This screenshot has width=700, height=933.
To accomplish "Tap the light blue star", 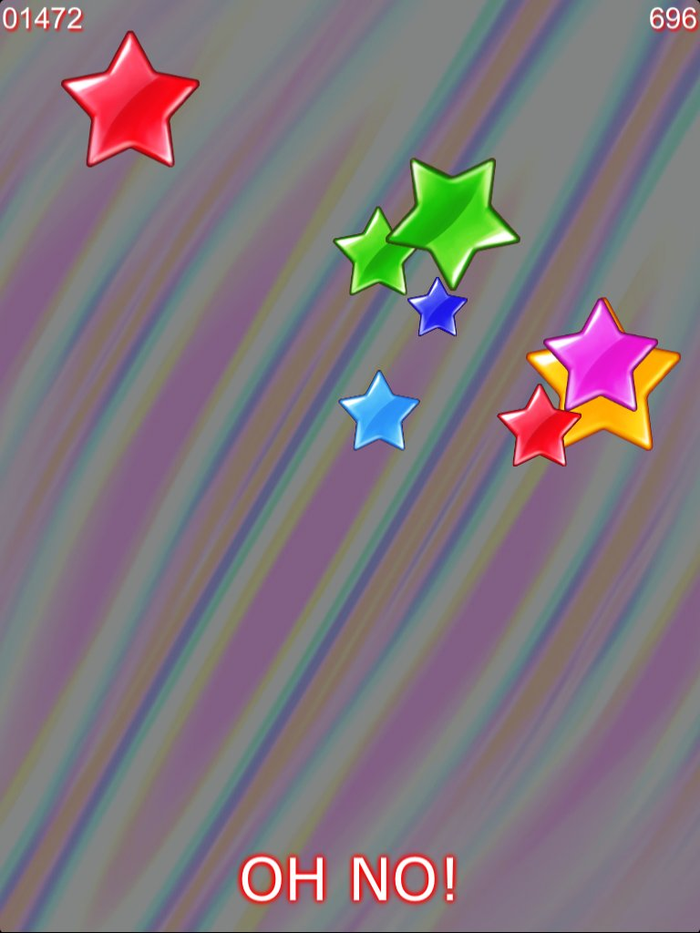I will point(379,414).
